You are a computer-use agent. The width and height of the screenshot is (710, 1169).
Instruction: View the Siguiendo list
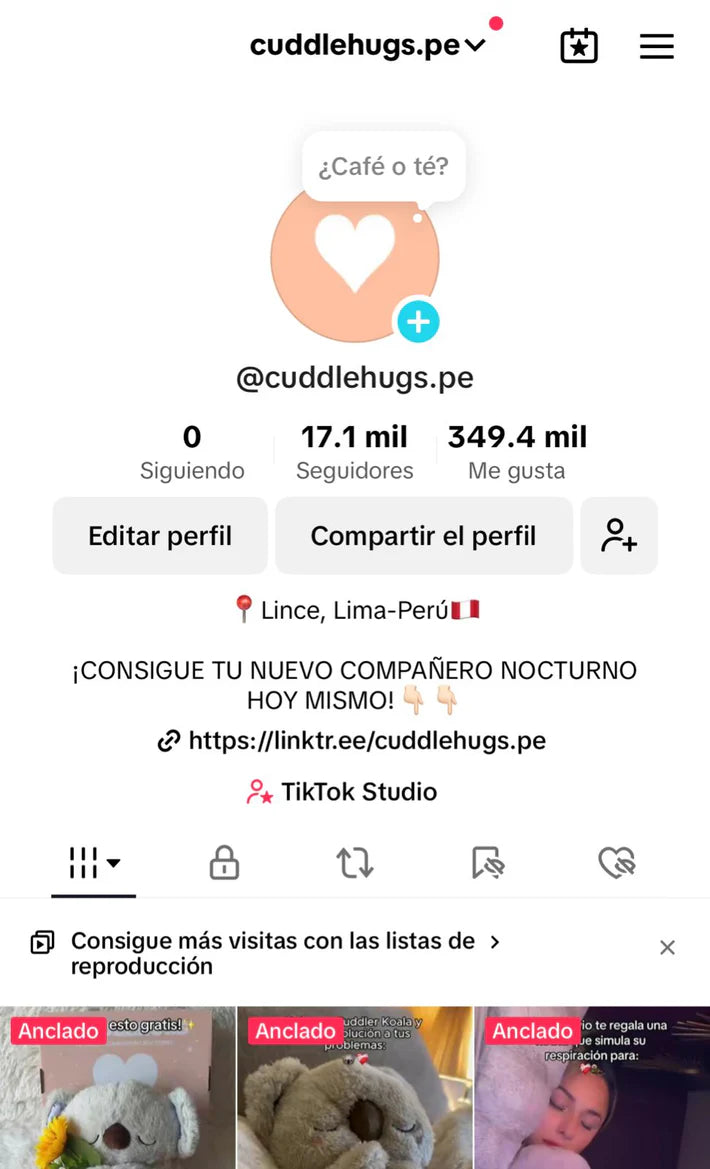pos(192,452)
